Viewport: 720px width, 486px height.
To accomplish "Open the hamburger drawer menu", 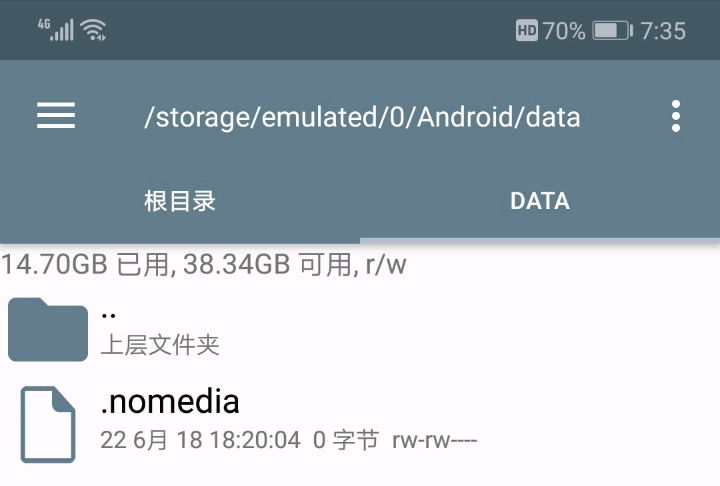I will pos(56,117).
